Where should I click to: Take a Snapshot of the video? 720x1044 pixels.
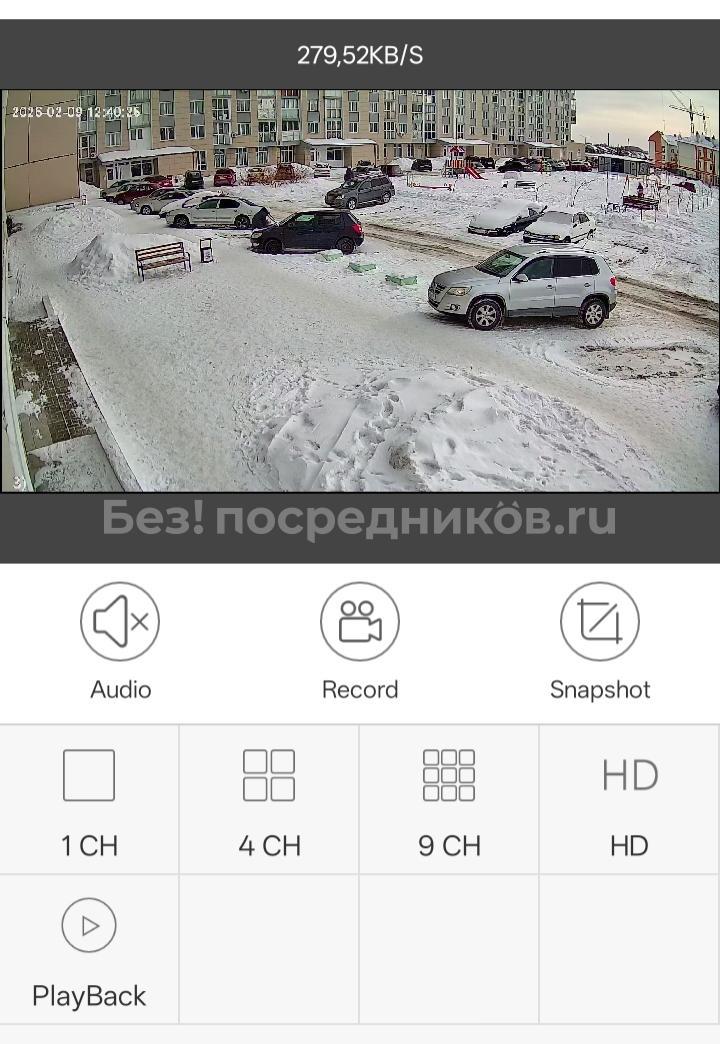click(599, 622)
